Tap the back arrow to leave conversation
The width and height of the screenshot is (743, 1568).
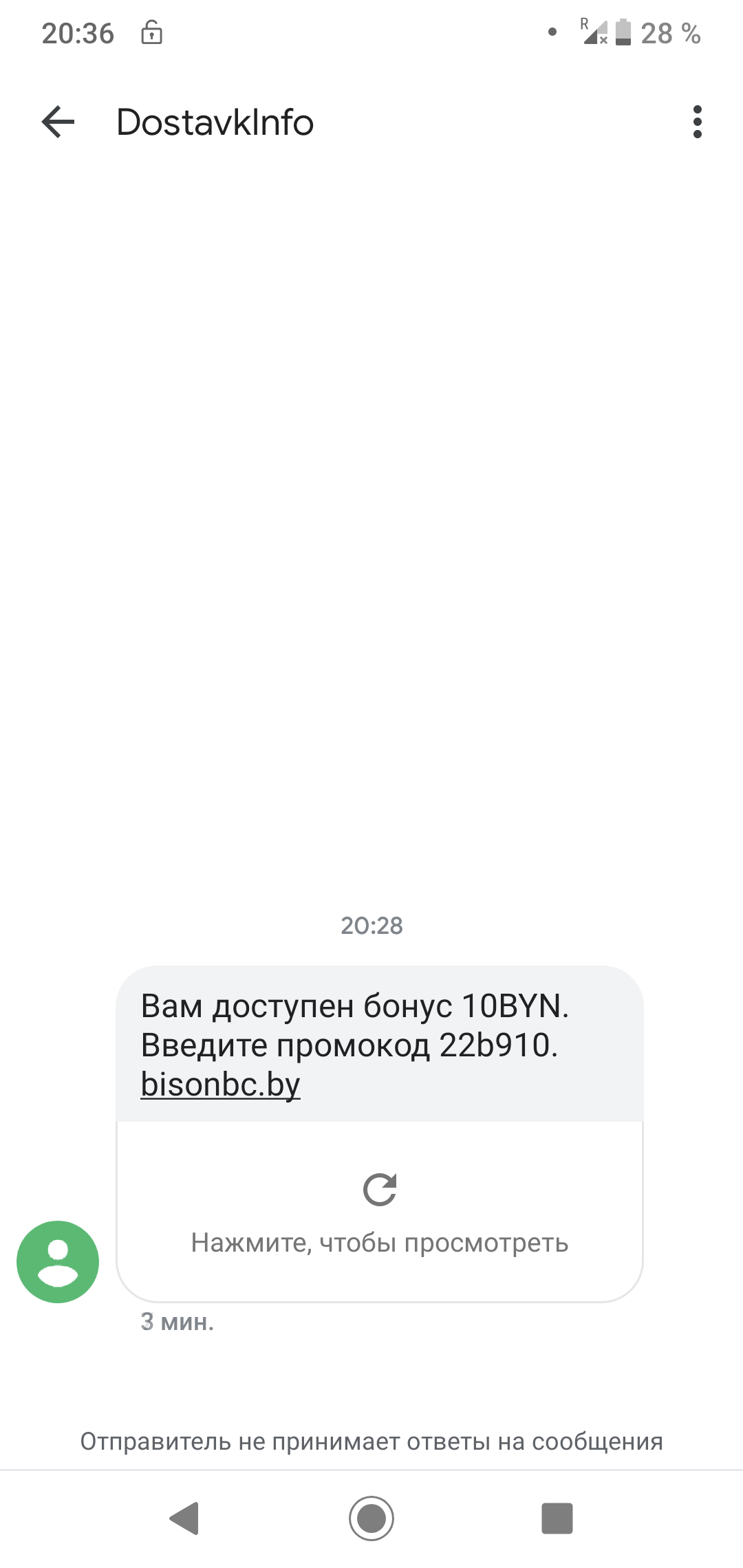pos(58,122)
